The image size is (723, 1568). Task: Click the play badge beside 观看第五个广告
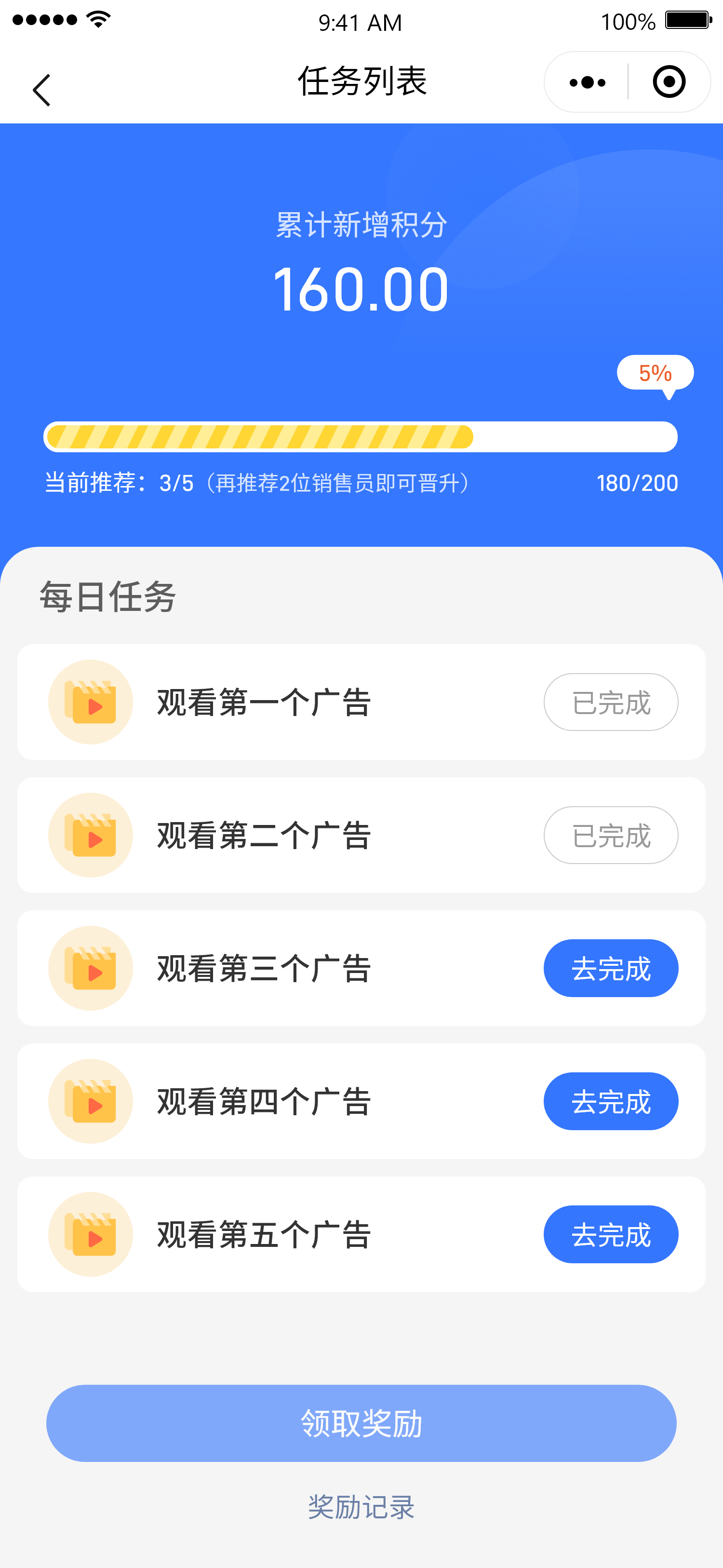click(x=90, y=1234)
